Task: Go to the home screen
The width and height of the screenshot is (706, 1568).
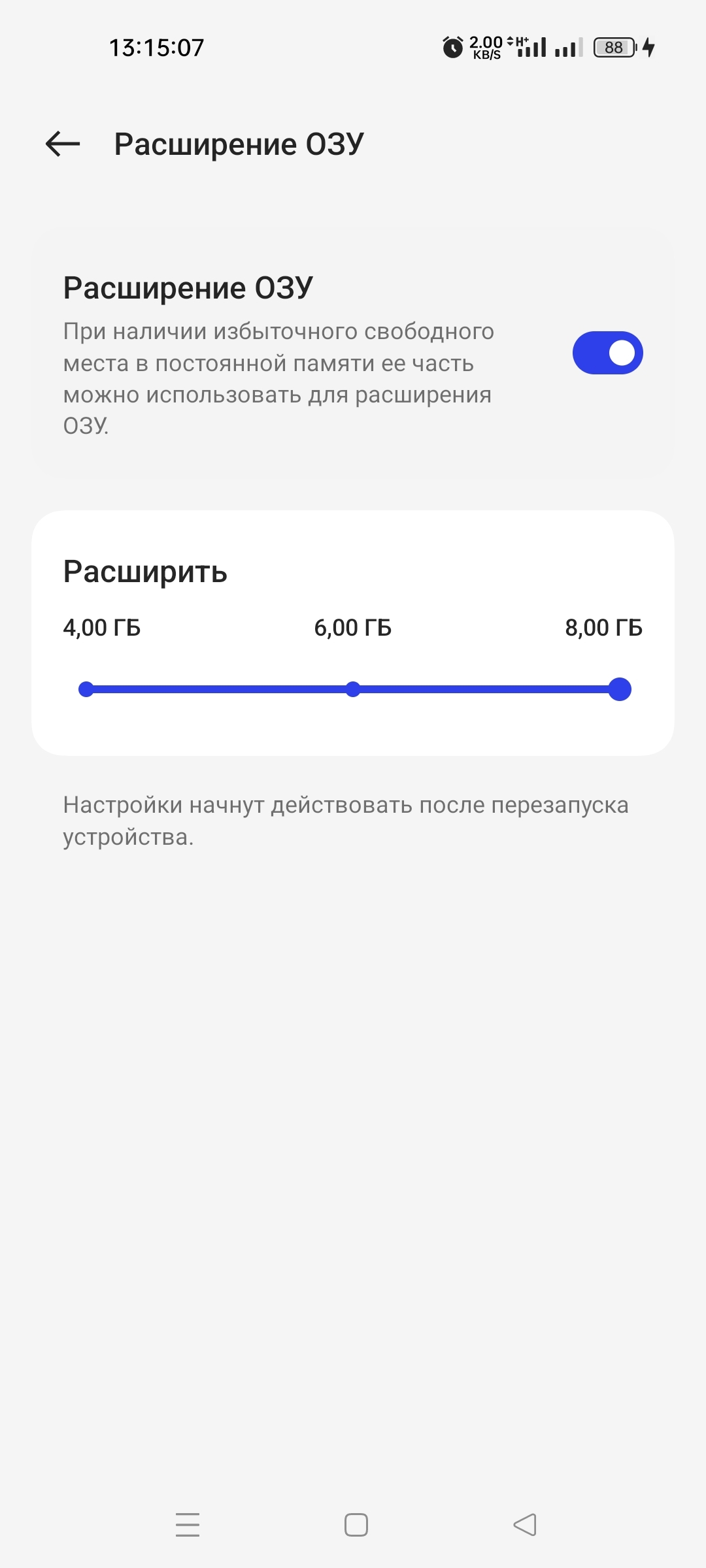Action: 356,1525
